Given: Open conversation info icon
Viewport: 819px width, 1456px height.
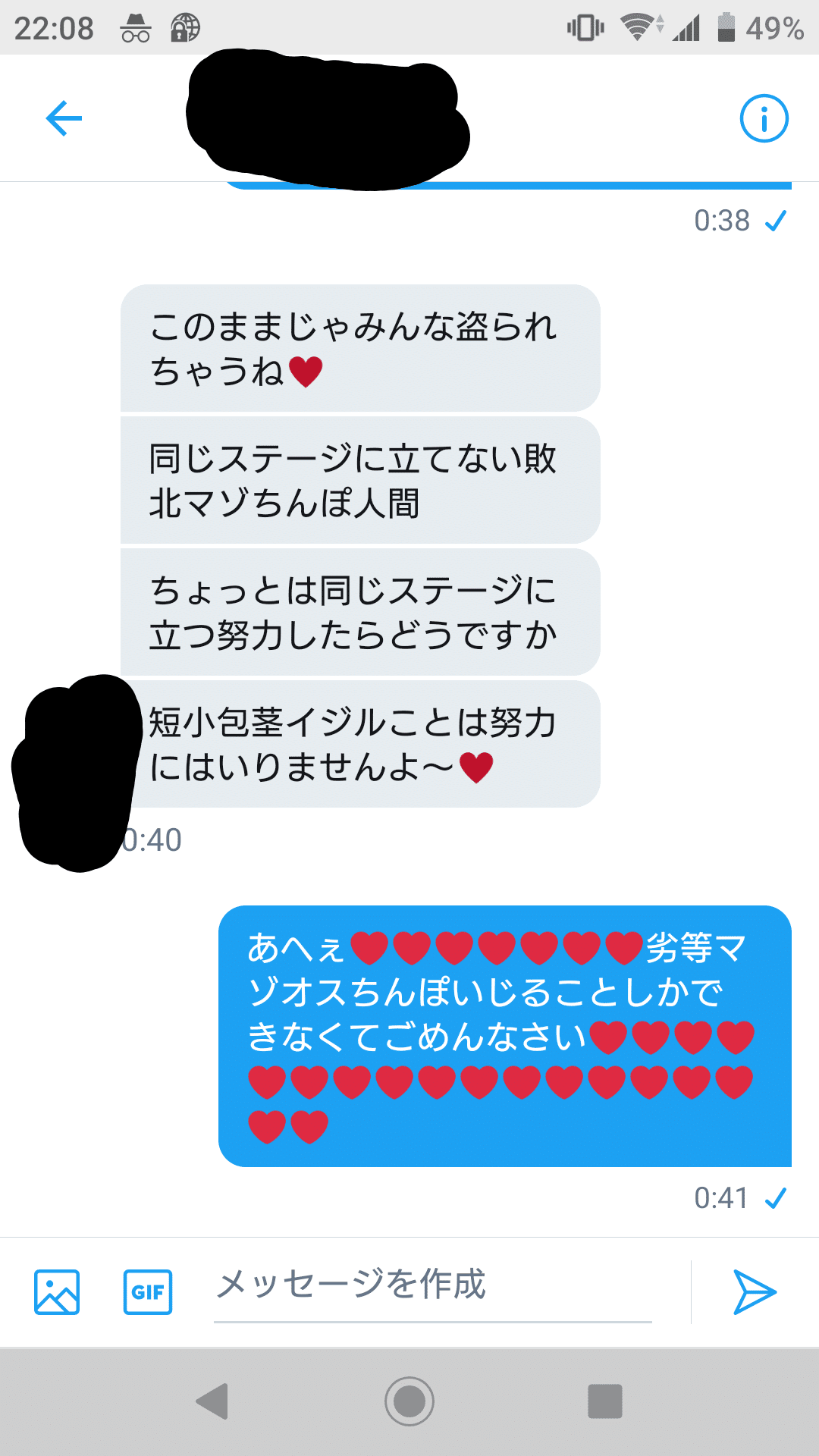Looking at the screenshot, I should [x=764, y=118].
